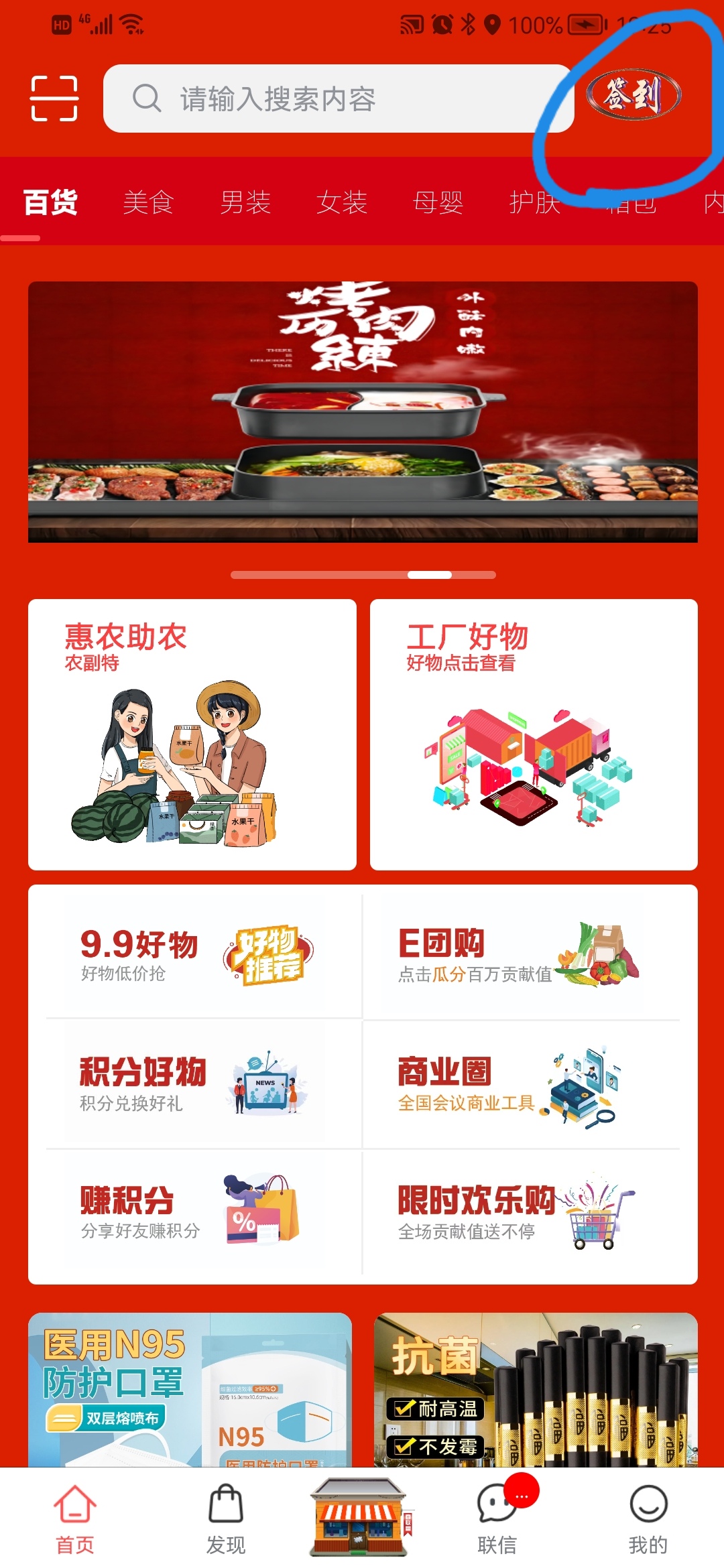Switch to the 男装 category tab
Image resolution: width=724 pixels, height=1568 pixels.
click(245, 202)
